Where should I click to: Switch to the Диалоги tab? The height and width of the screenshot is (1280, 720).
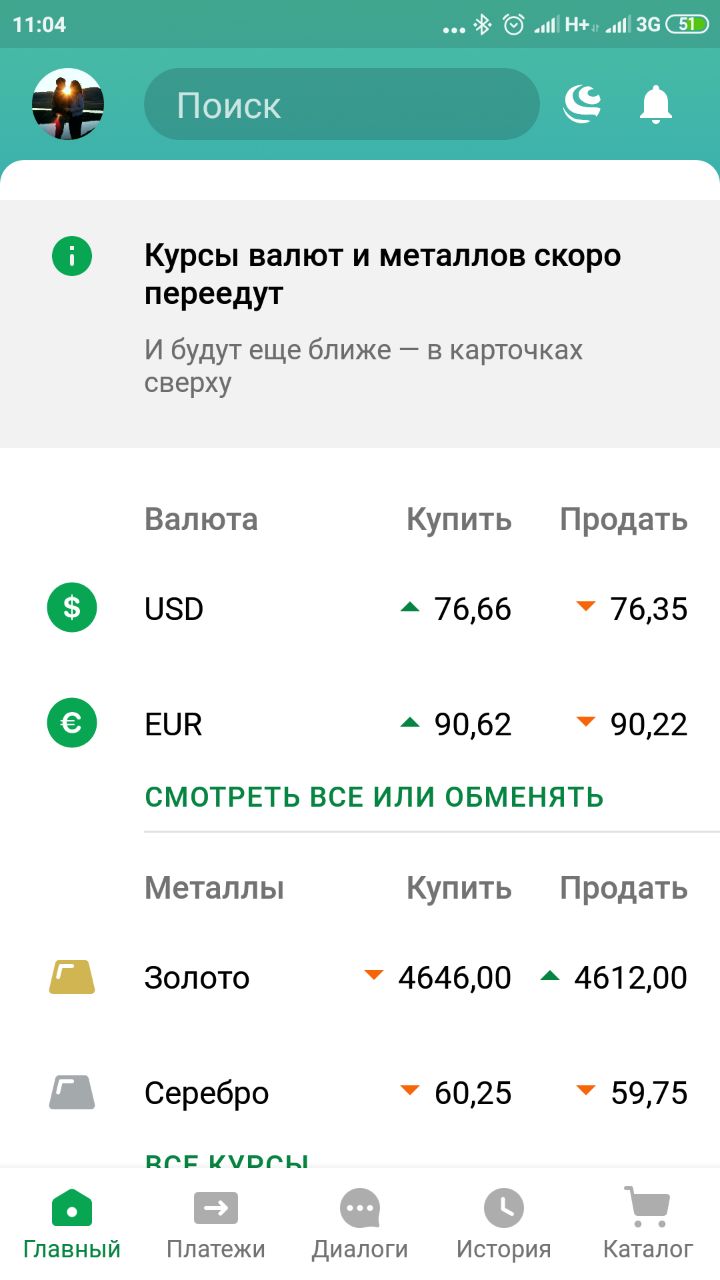click(360, 1224)
